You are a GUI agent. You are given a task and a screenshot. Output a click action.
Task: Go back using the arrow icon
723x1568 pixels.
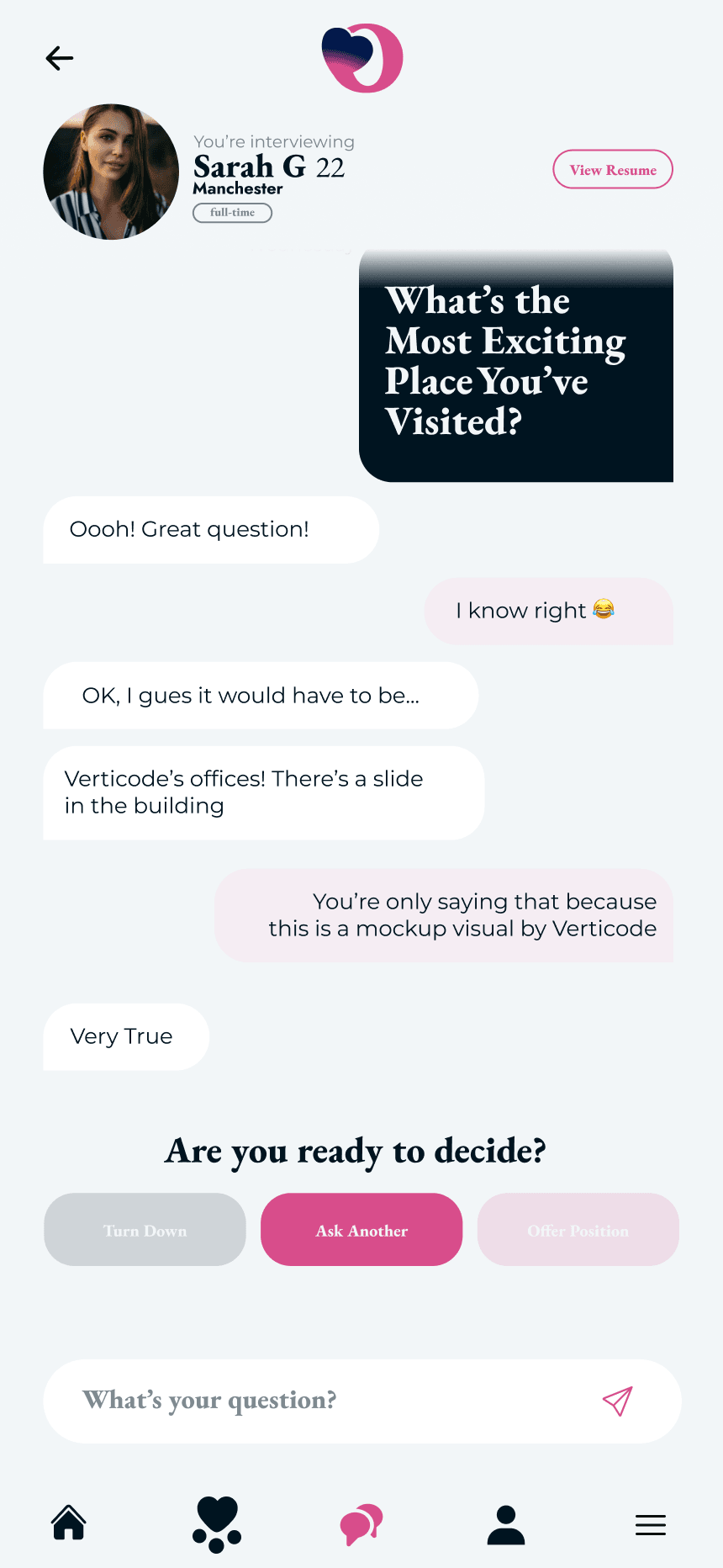[60, 58]
